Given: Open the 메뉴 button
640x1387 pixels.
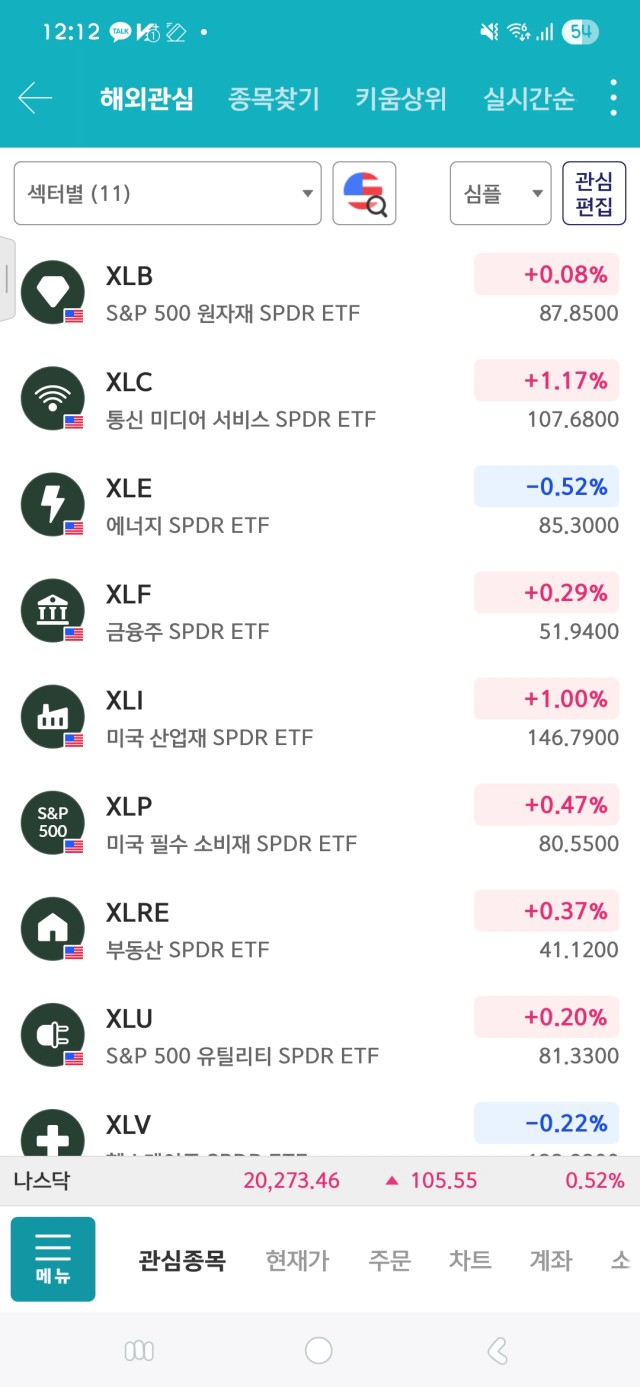Looking at the screenshot, I should pyautogui.click(x=53, y=1259).
